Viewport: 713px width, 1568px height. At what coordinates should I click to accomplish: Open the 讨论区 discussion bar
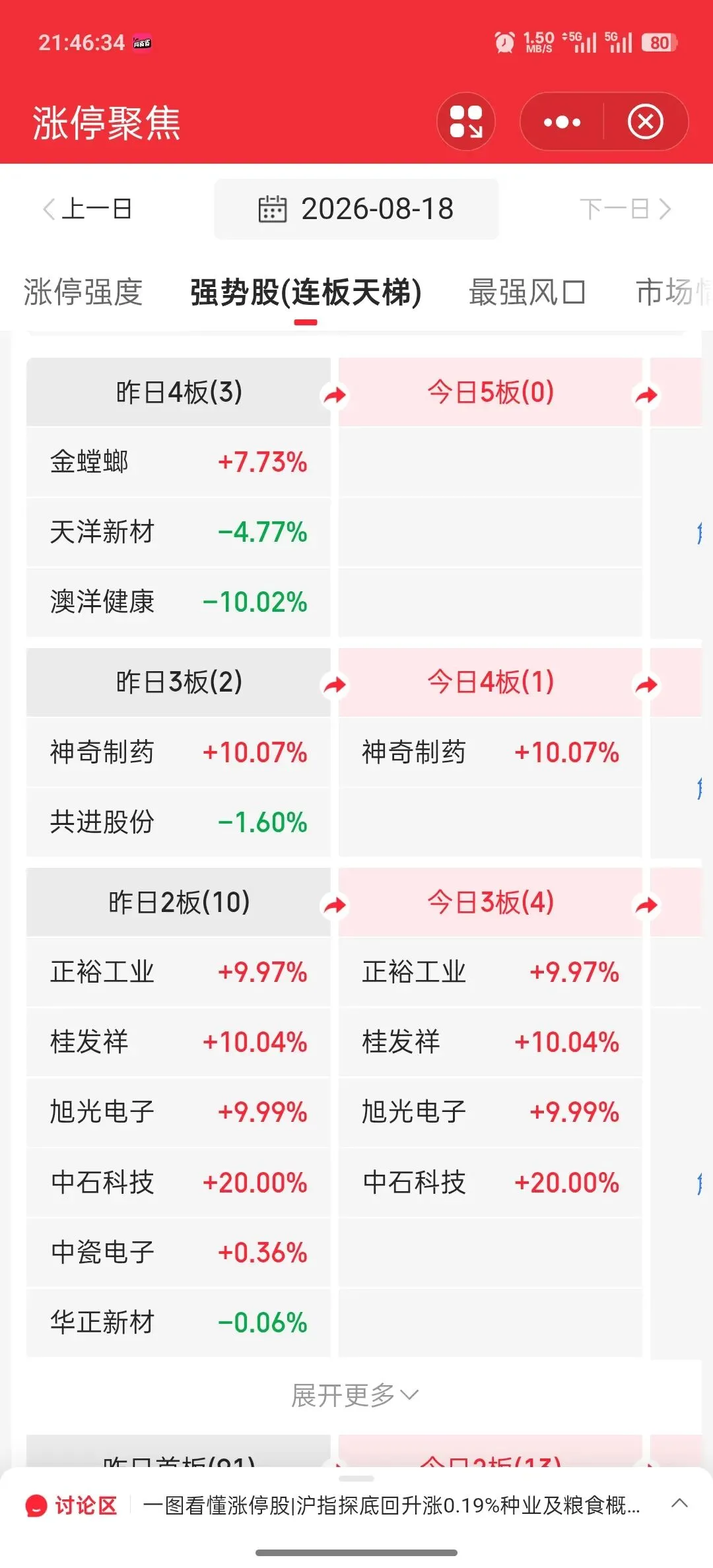coord(71,1506)
